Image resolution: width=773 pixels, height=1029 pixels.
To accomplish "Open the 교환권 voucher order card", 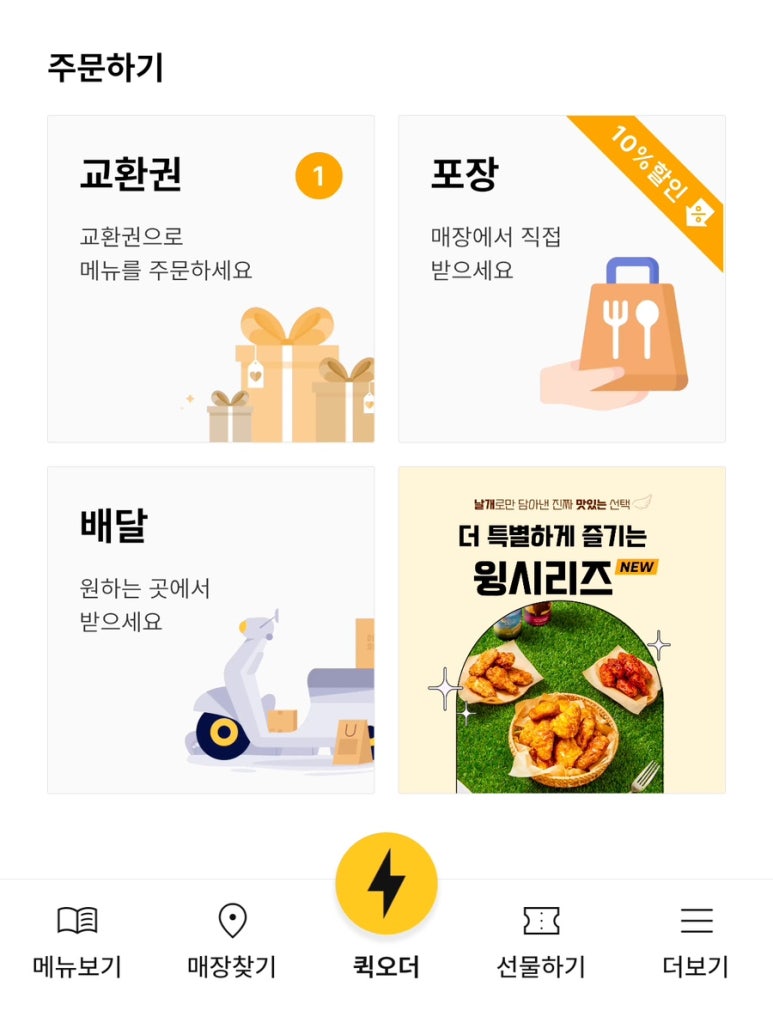I will 211,279.
